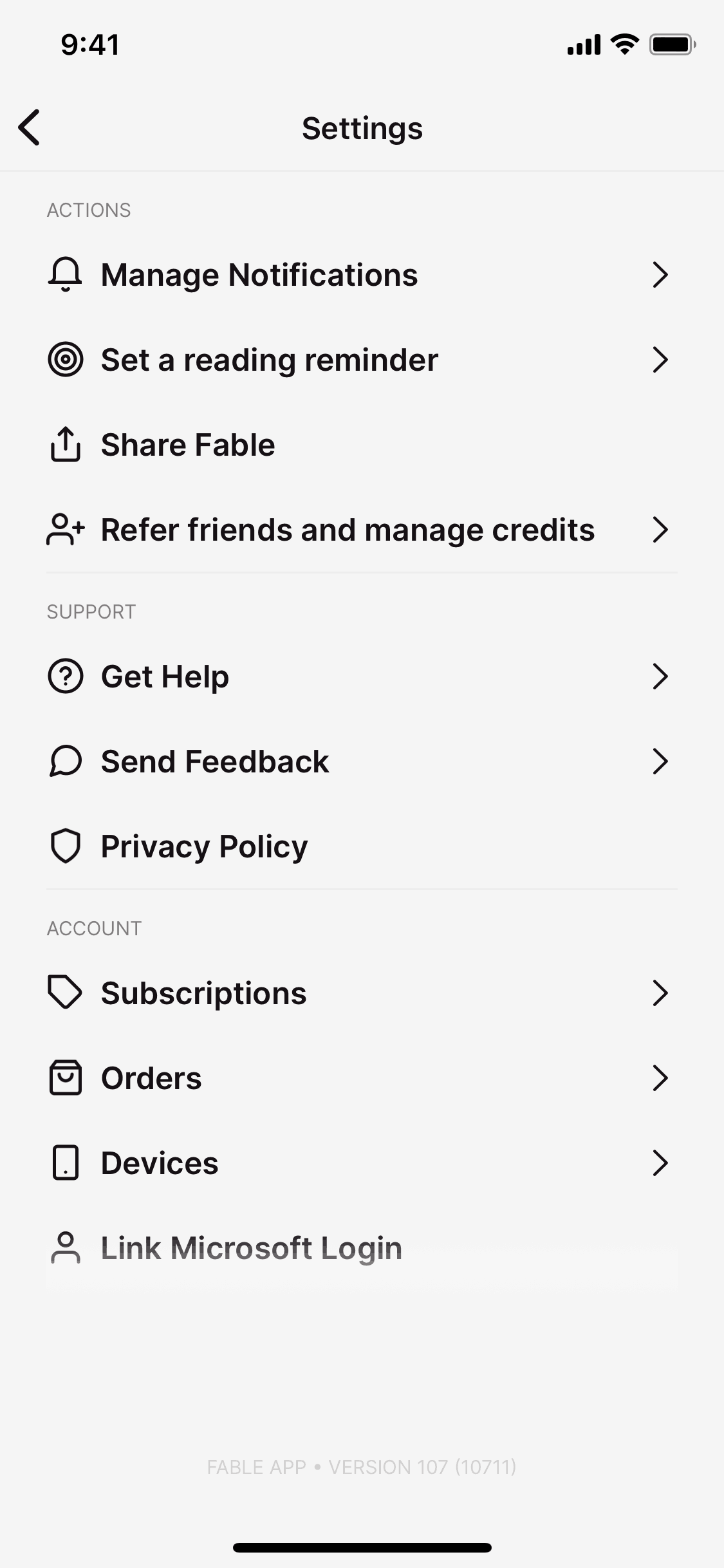Go back from Settings
The image size is (724, 1568).
tap(30, 127)
